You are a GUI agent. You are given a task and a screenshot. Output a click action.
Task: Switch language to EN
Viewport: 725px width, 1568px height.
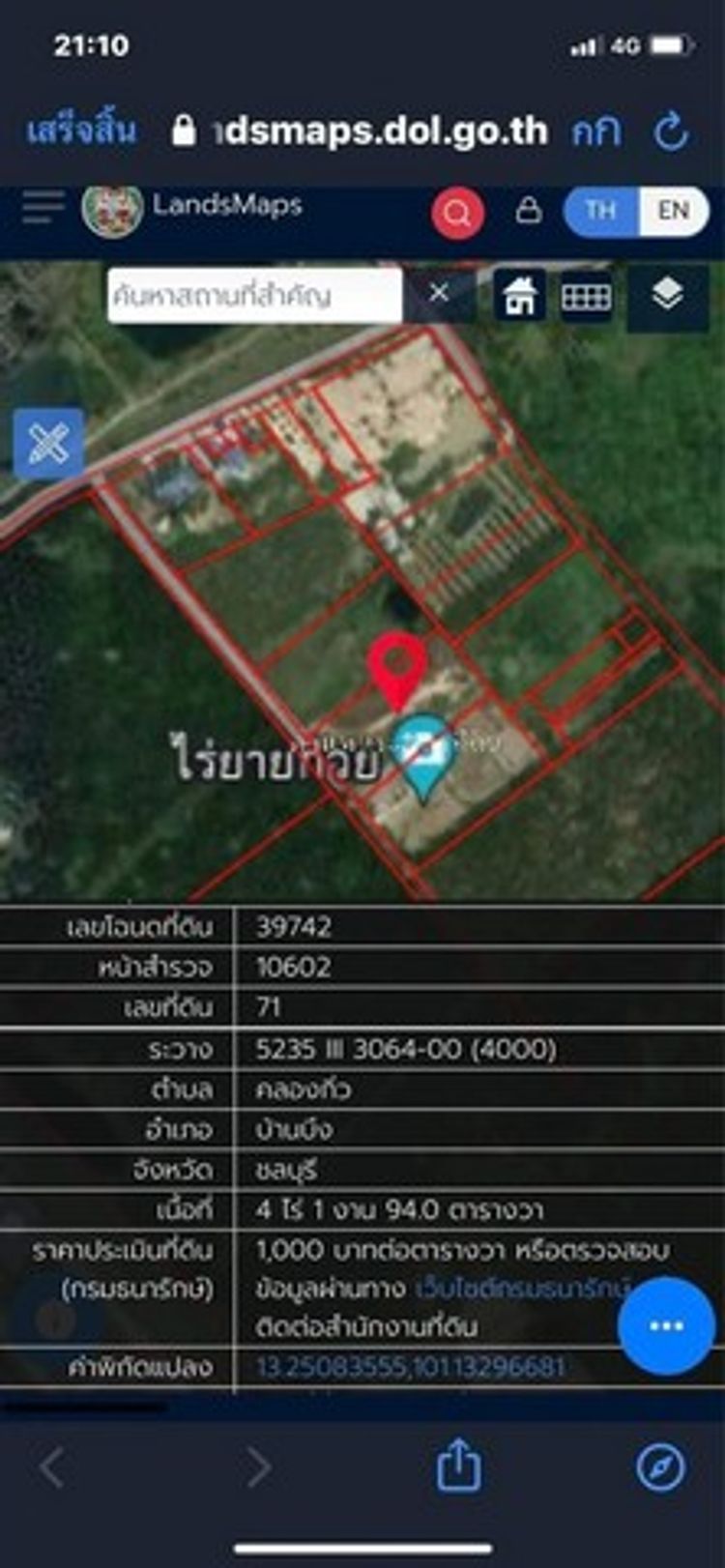point(673,211)
